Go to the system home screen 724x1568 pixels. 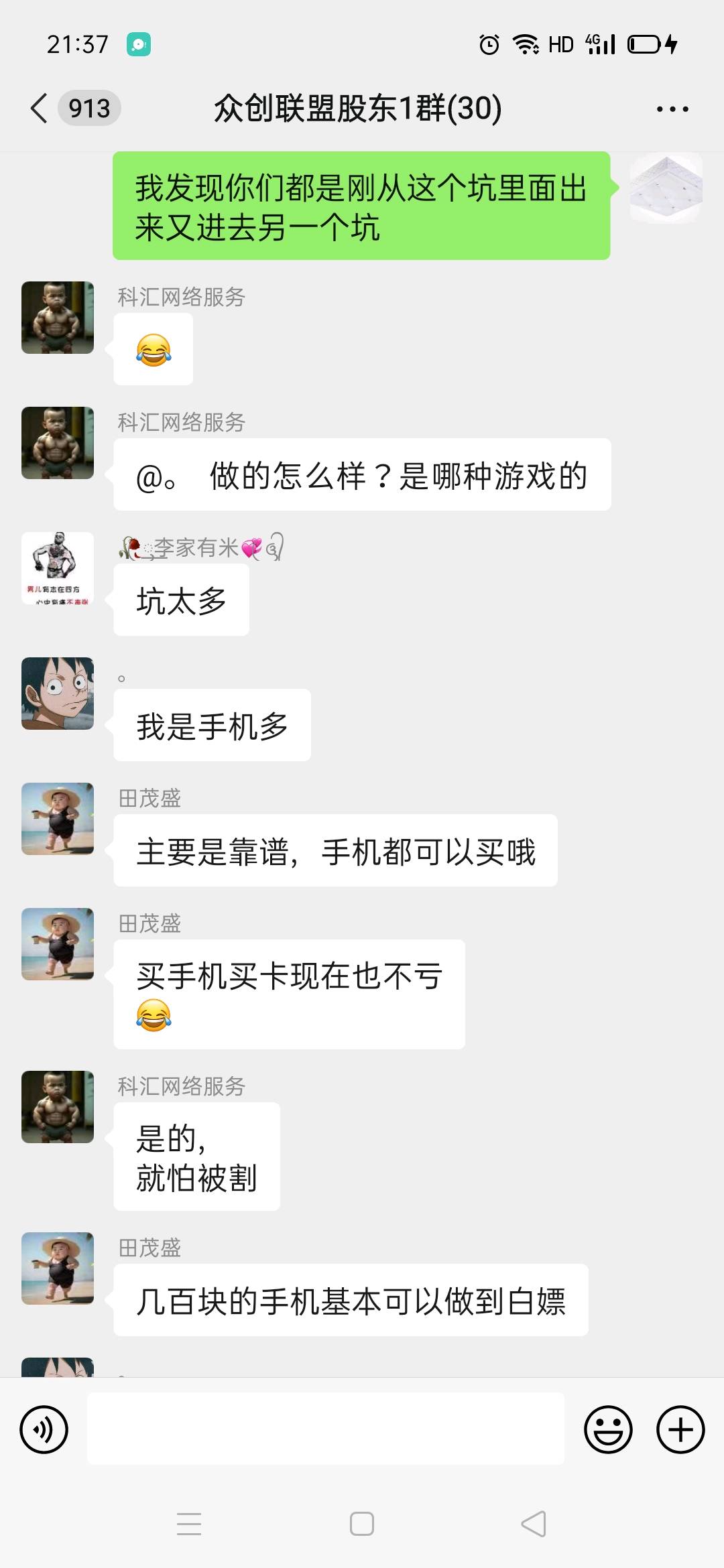coord(362,1524)
